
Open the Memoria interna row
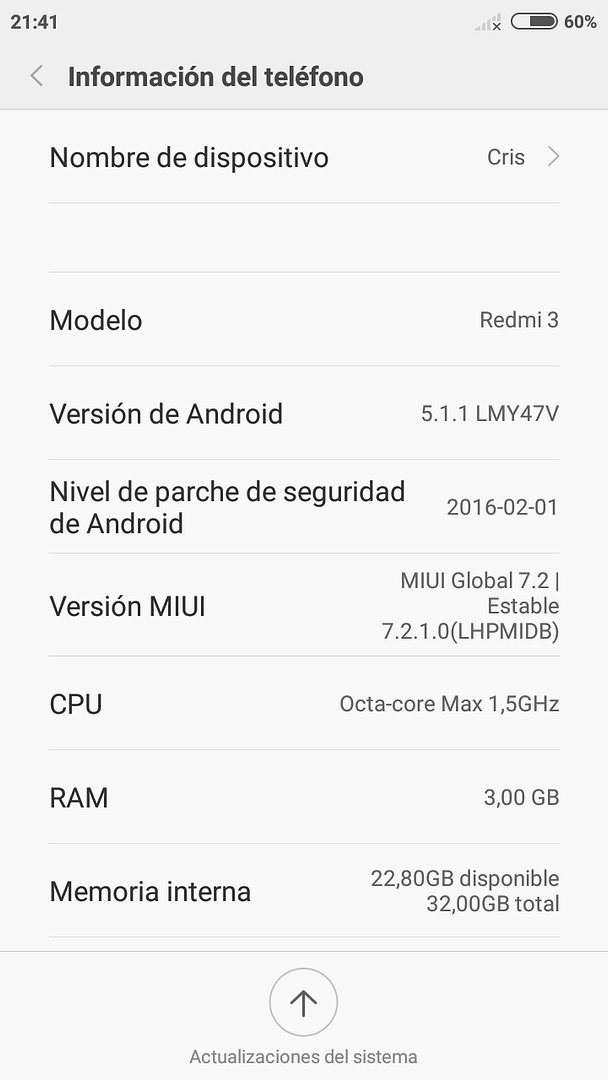304,891
